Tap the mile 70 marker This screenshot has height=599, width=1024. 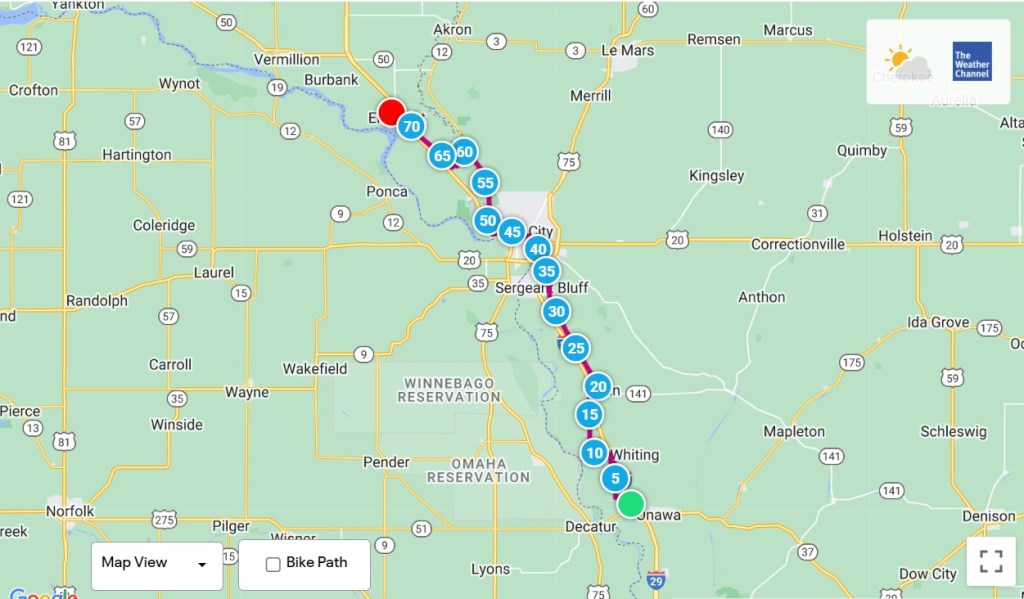point(411,126)
